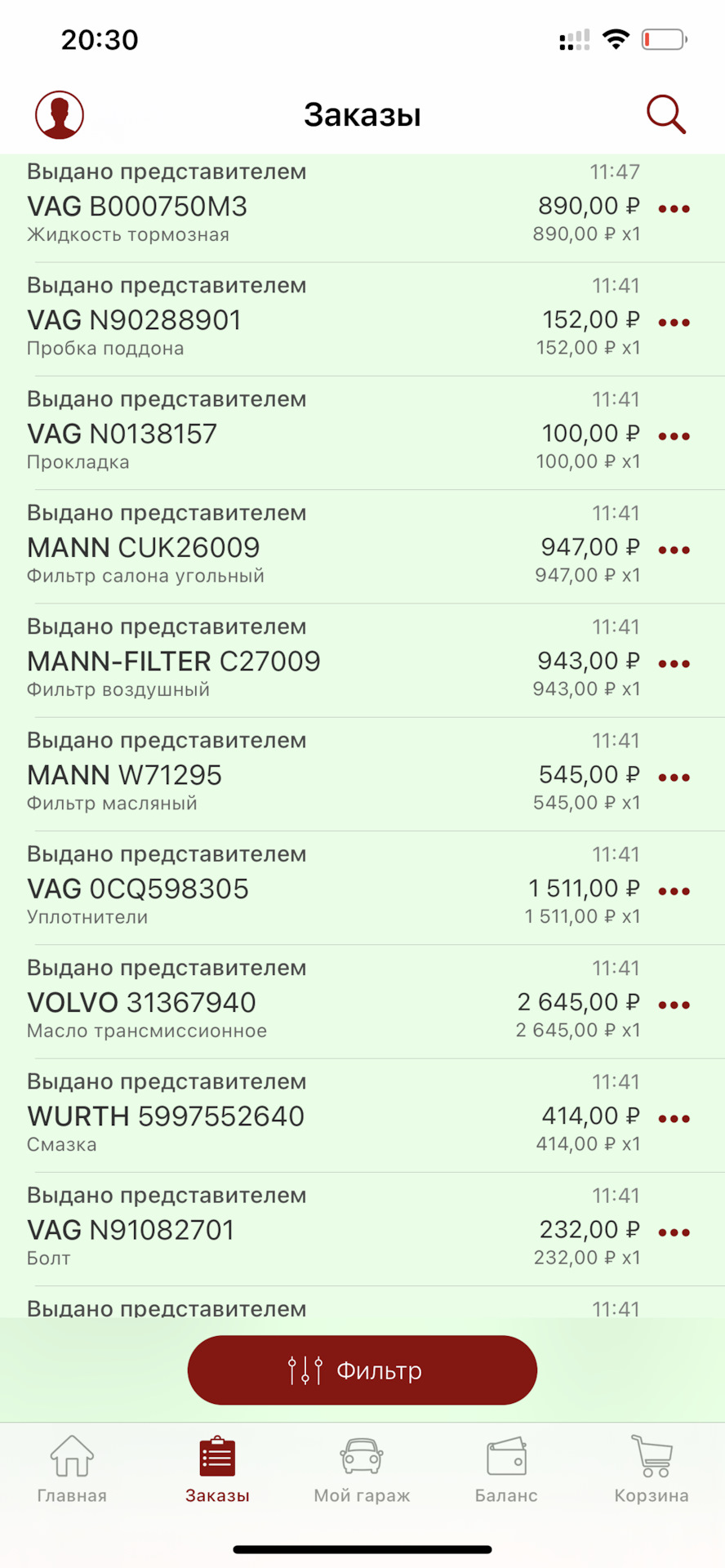The height and width of the screenshot is (1568, 725).
Task: Tap the search magnifier icon
Action: click(665, 114)
